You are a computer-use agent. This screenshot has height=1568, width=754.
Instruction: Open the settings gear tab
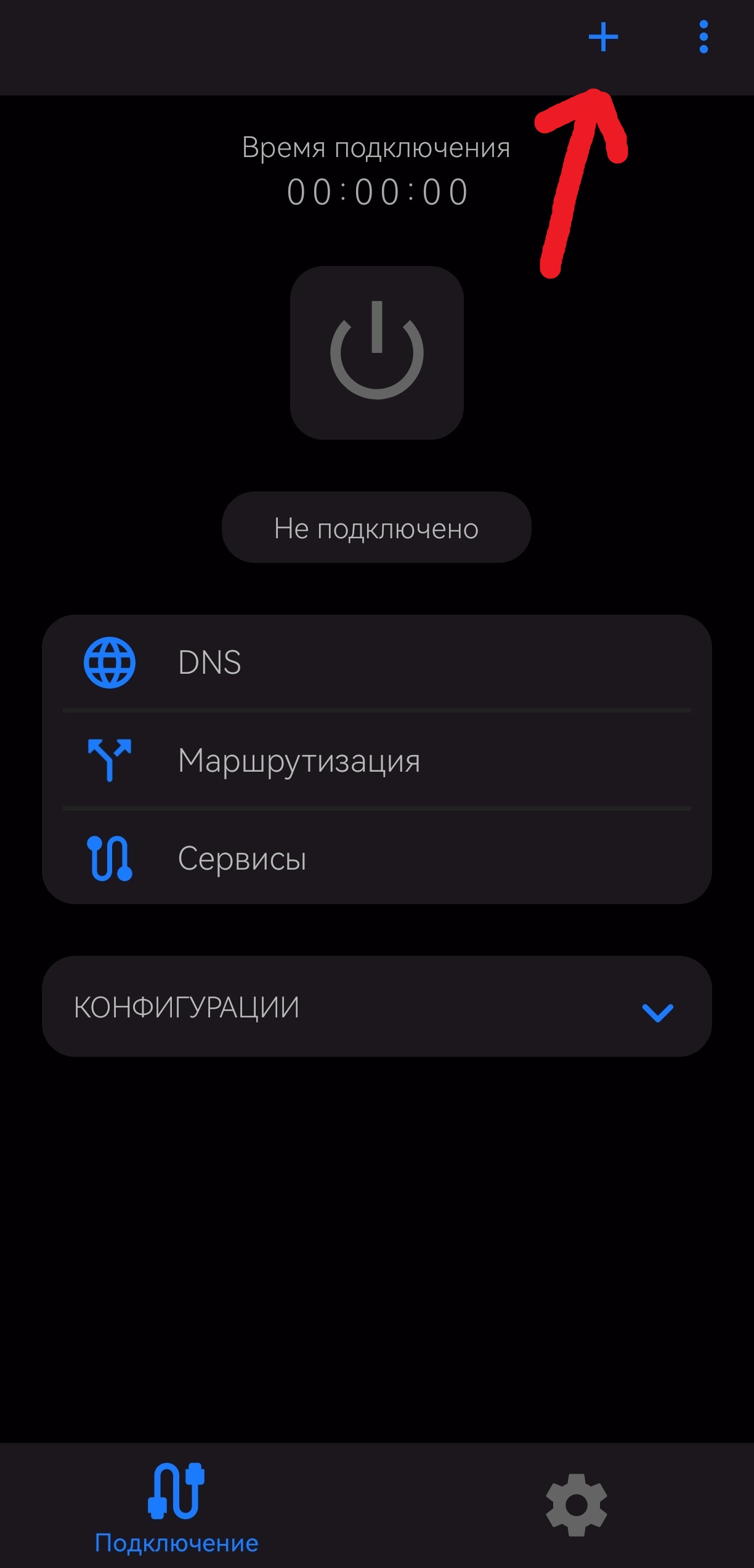point(576,1505)
